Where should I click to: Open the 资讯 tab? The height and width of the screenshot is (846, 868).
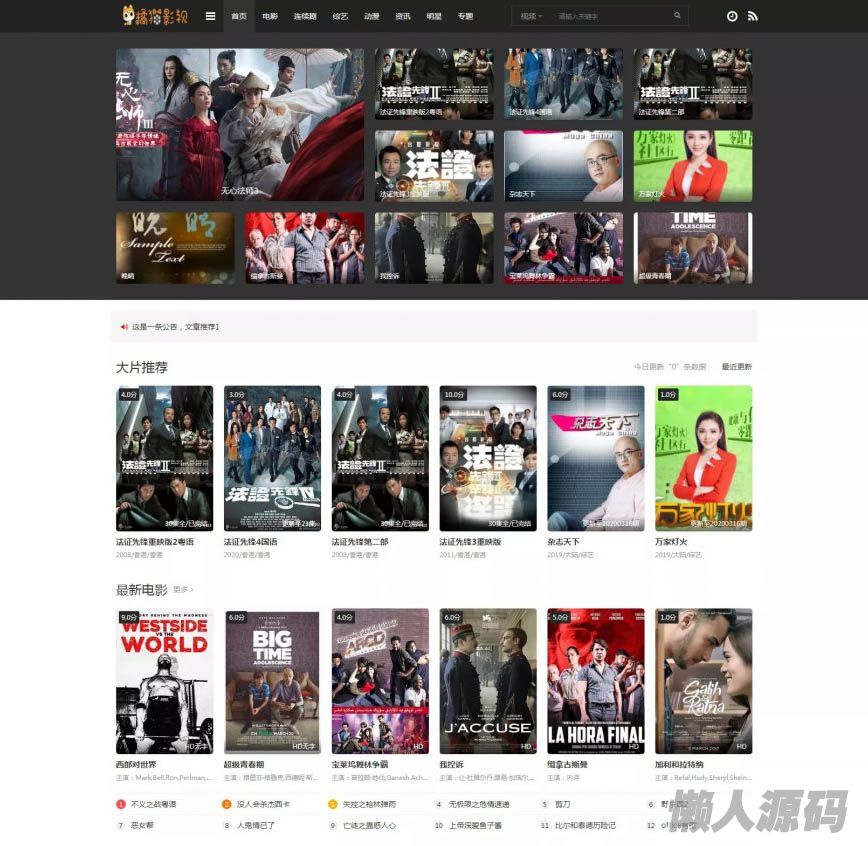pyautogui.click(x=402, y=16)
